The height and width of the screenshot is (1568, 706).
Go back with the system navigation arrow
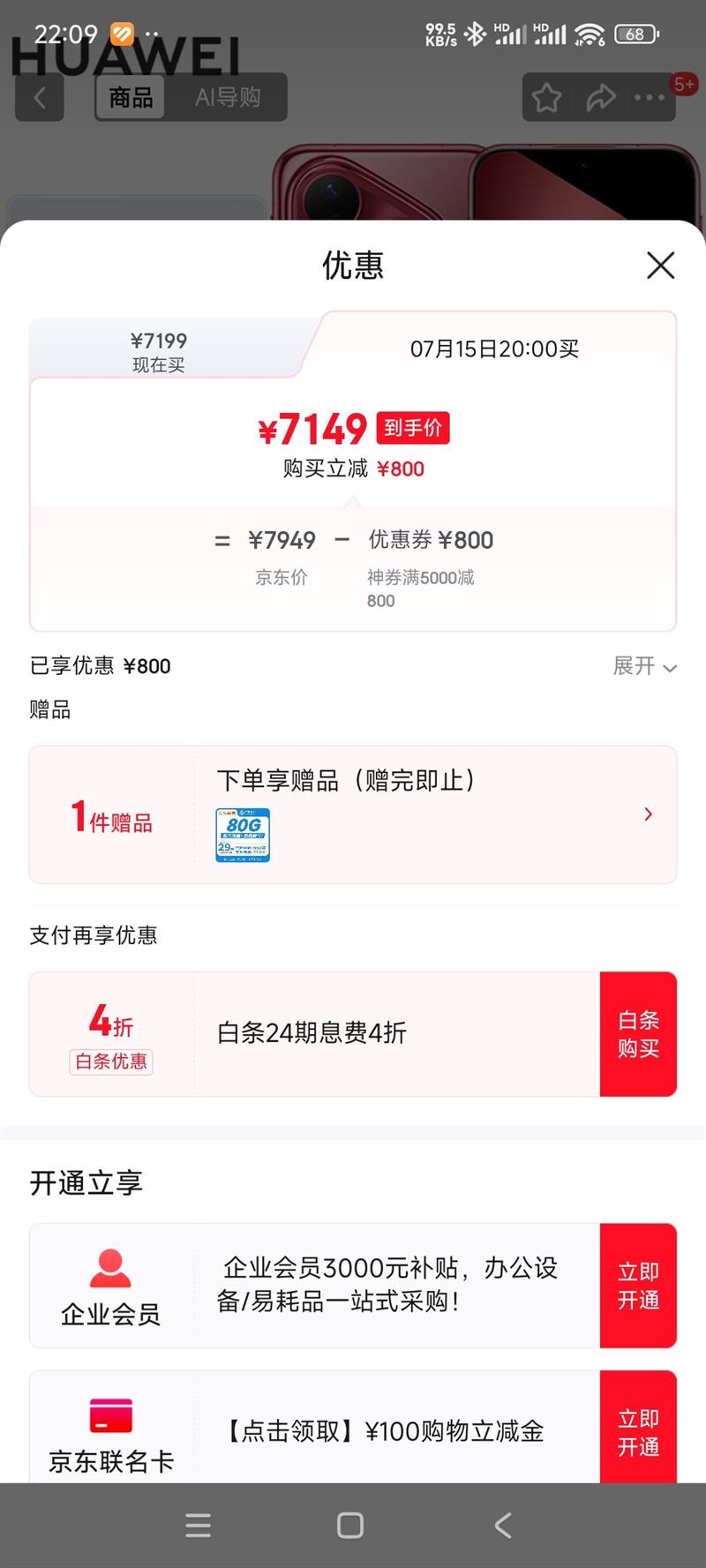point(503,1526)
